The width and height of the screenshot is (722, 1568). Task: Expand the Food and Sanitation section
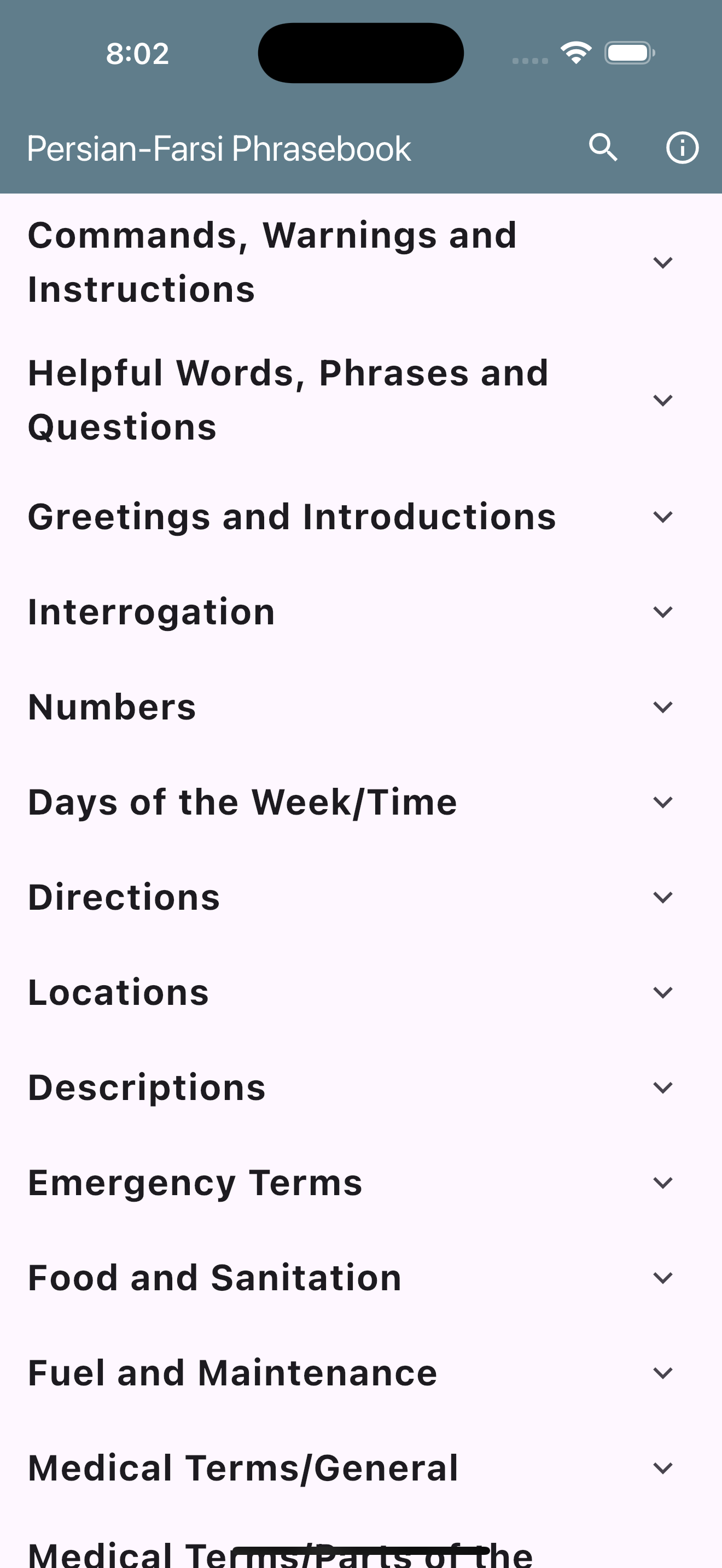click(663, 1277)
